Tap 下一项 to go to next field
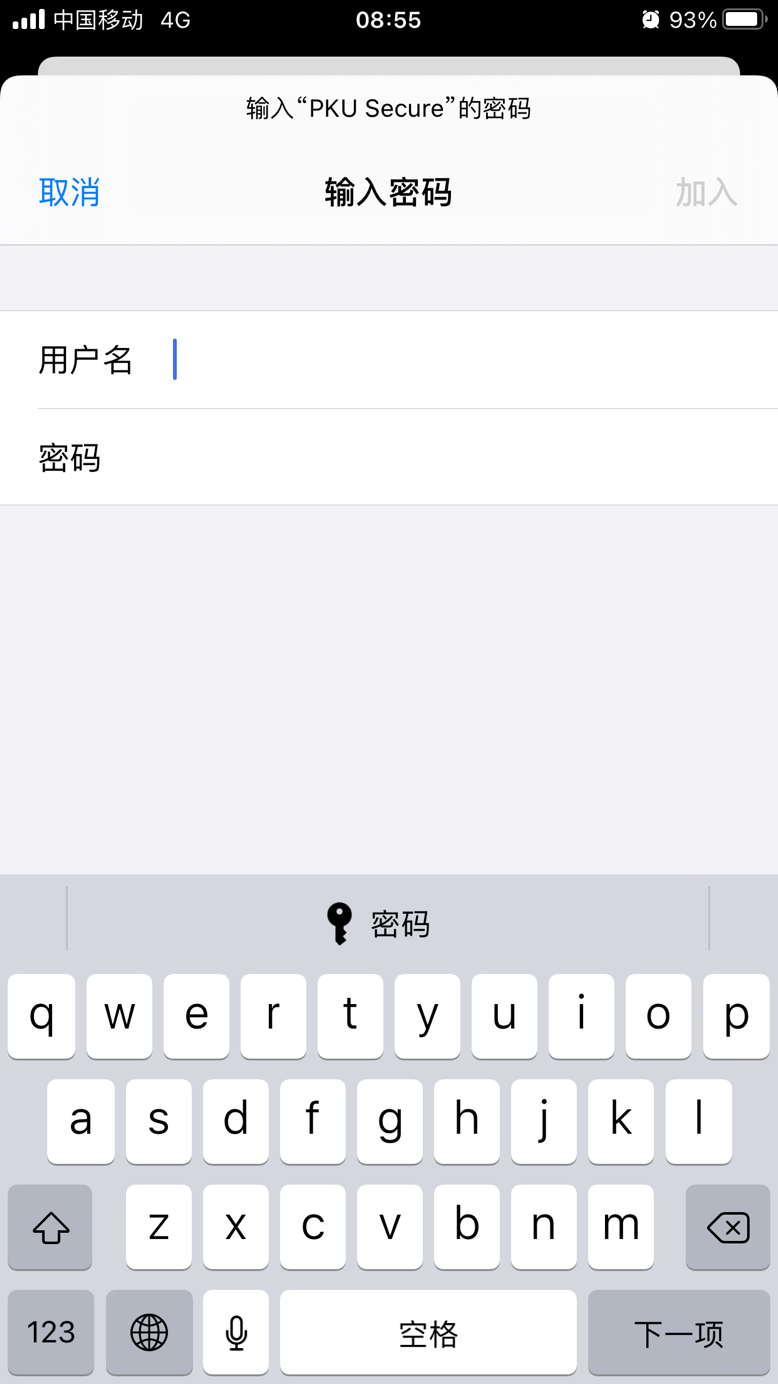778x1384 pixels. 679,1332
